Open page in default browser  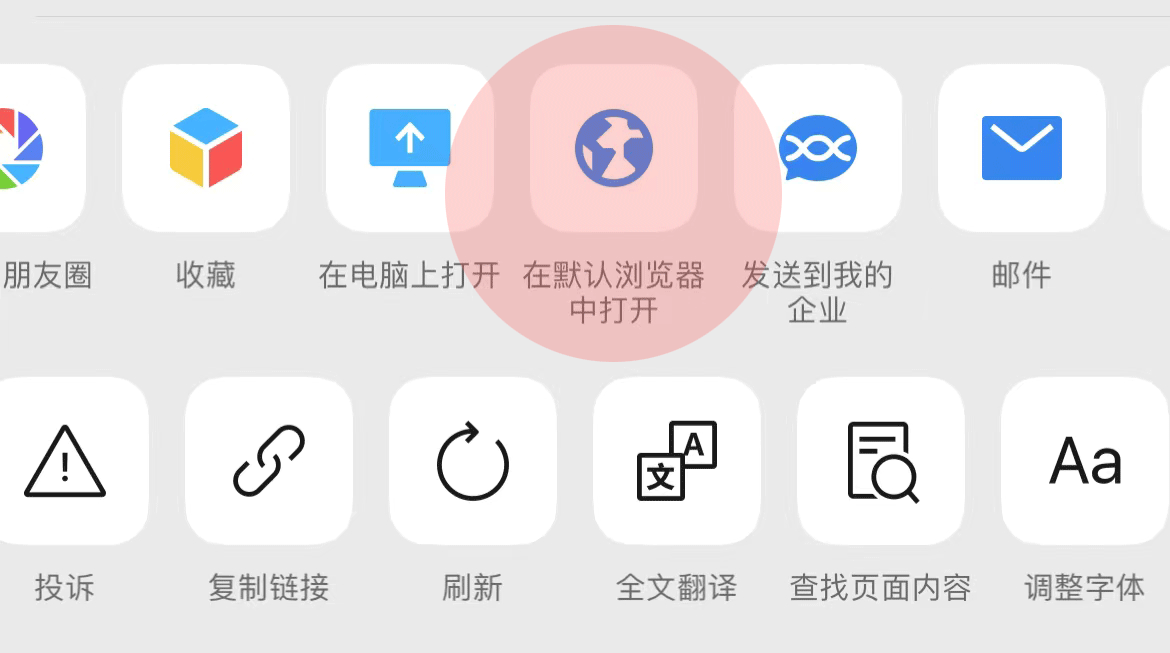click(x=613, y=148)
